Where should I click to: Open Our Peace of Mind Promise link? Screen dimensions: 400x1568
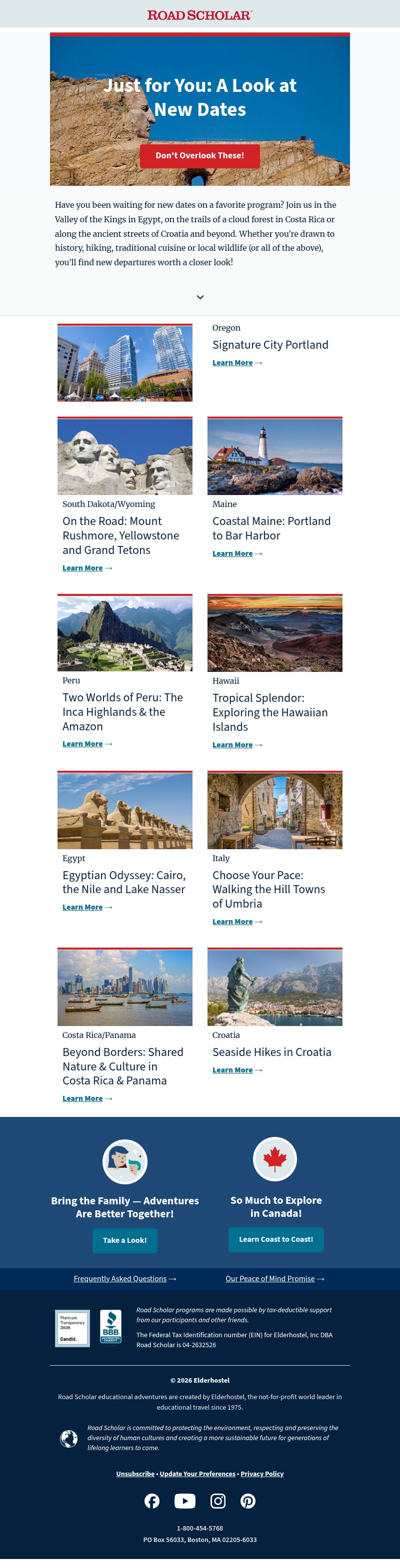[x=270, y=1279]
